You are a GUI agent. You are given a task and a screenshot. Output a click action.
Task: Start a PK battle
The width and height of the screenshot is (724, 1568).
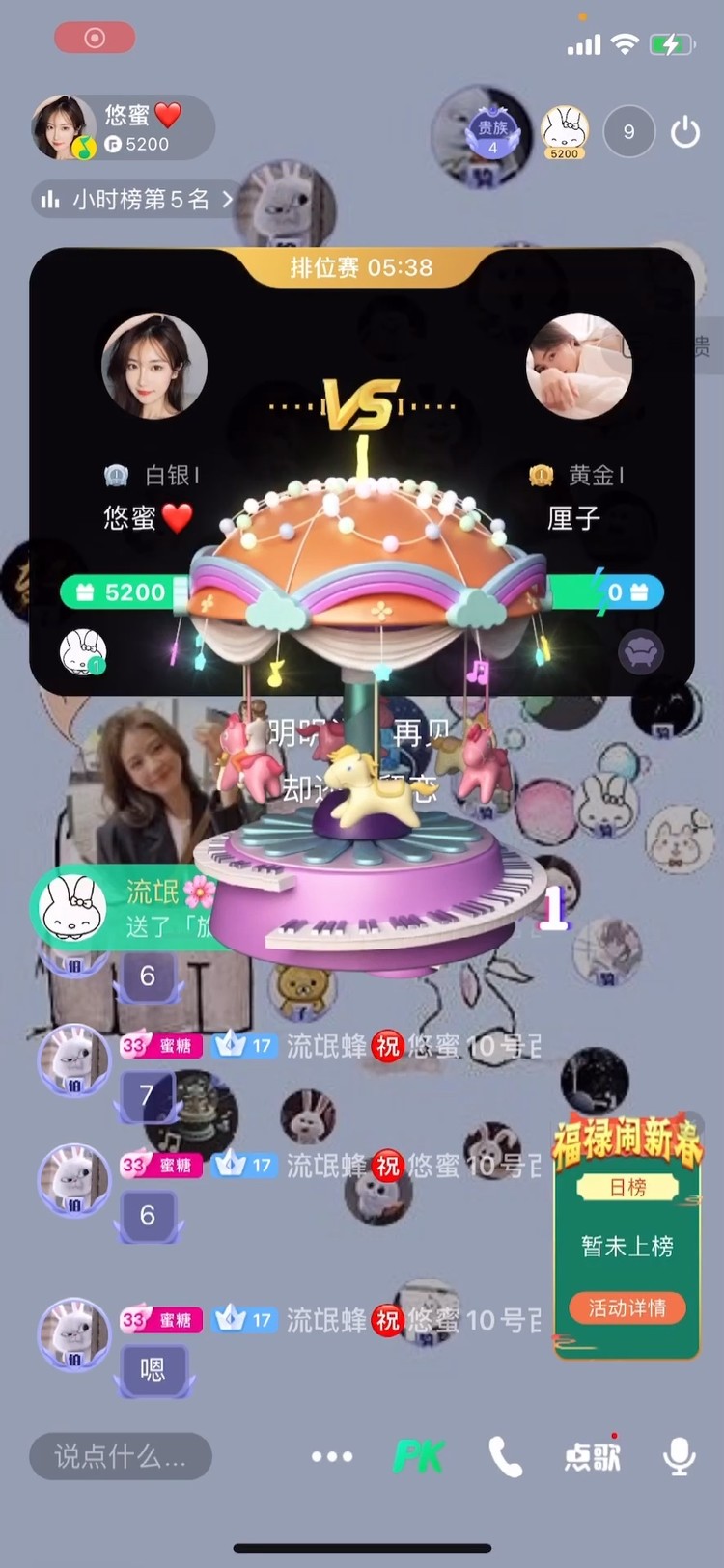[419, 1456]
